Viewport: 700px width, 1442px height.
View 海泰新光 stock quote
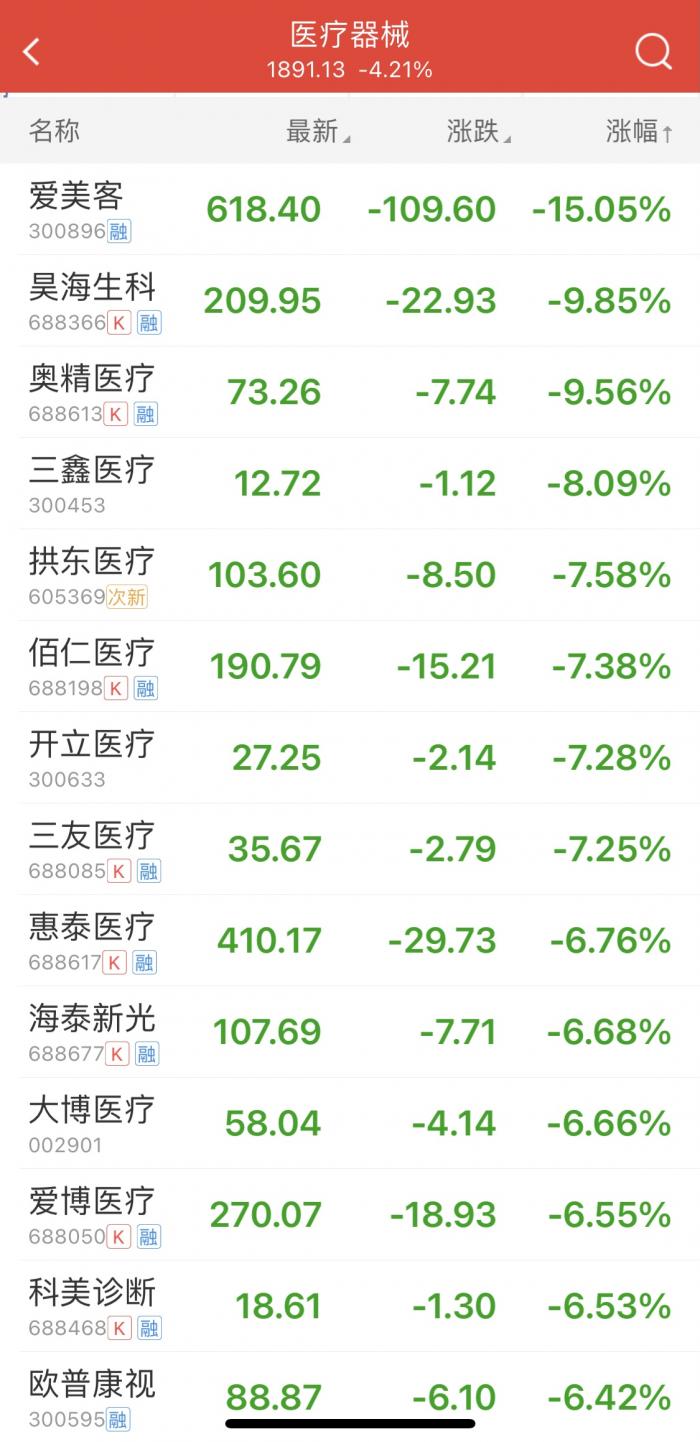coord(349,1031)
